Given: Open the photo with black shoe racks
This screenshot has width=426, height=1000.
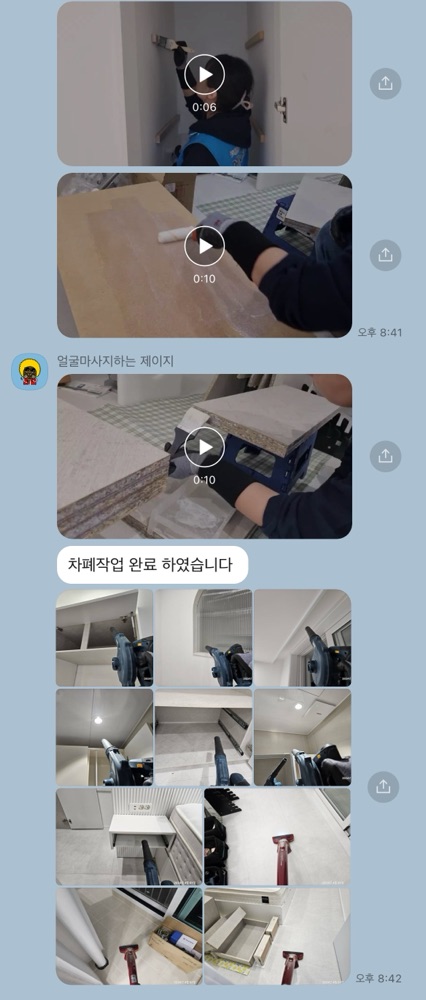Looking at the screenshot, I should (277, 837).
